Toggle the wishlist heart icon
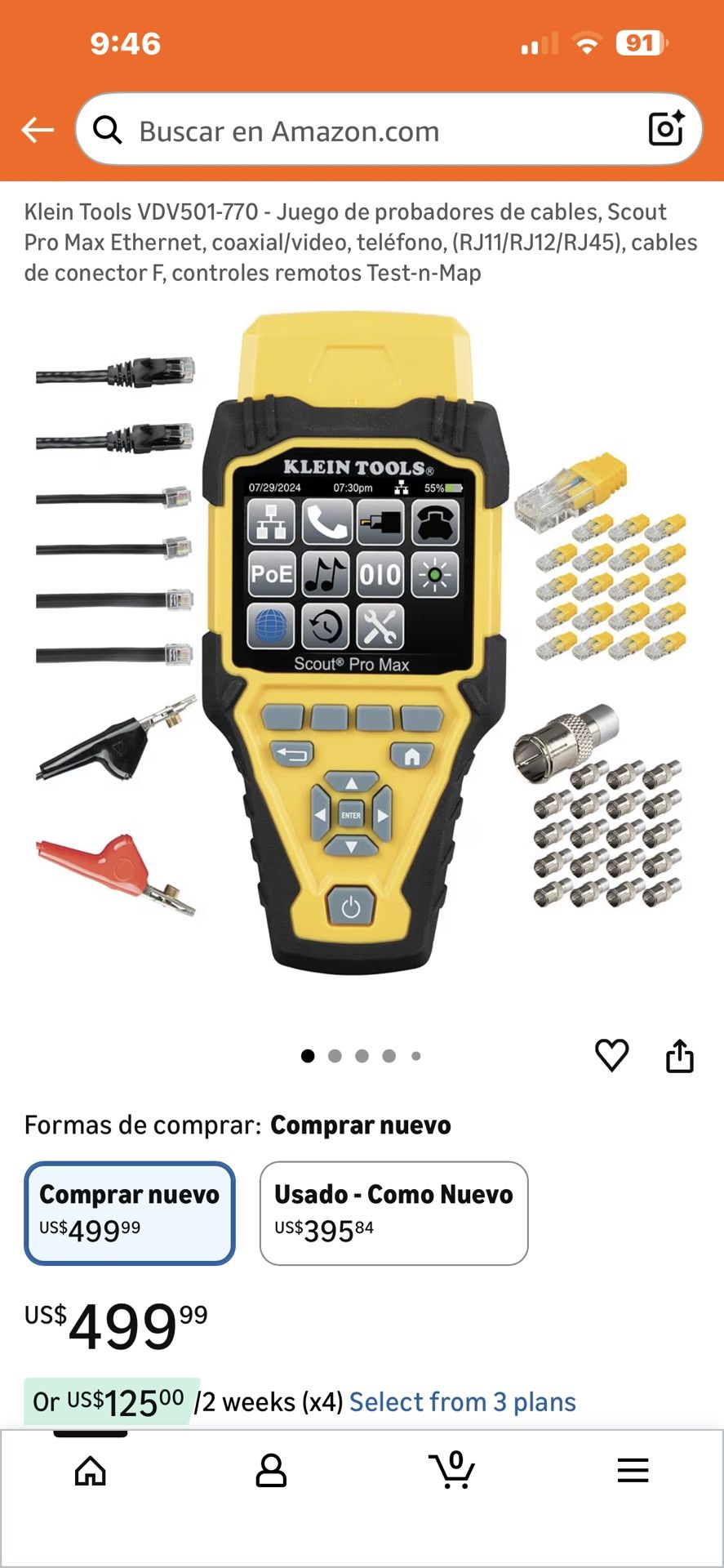Screen dimensions: 724x1568 pyautogui.click(x=613, y=1054)
